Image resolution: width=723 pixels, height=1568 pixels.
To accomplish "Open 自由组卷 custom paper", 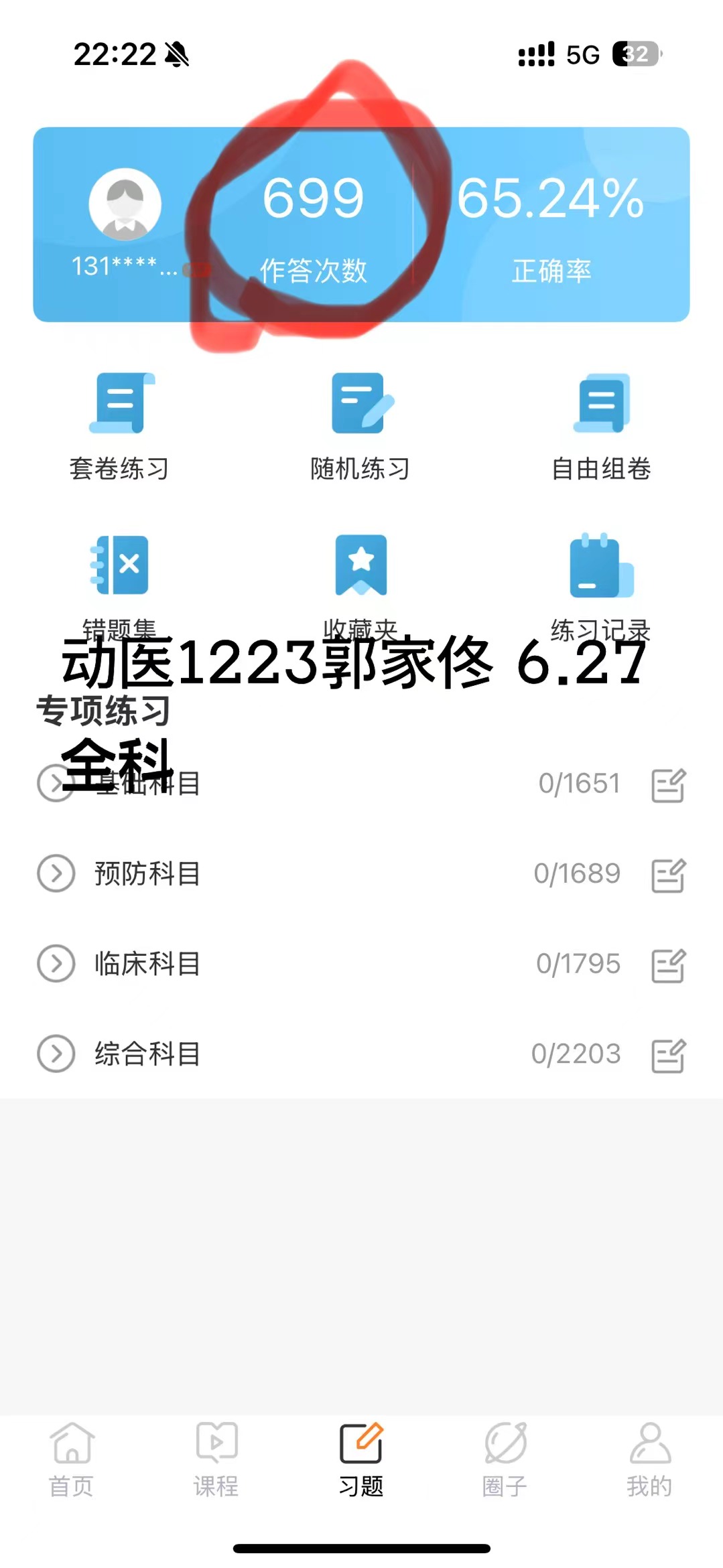I will [601, 426].
